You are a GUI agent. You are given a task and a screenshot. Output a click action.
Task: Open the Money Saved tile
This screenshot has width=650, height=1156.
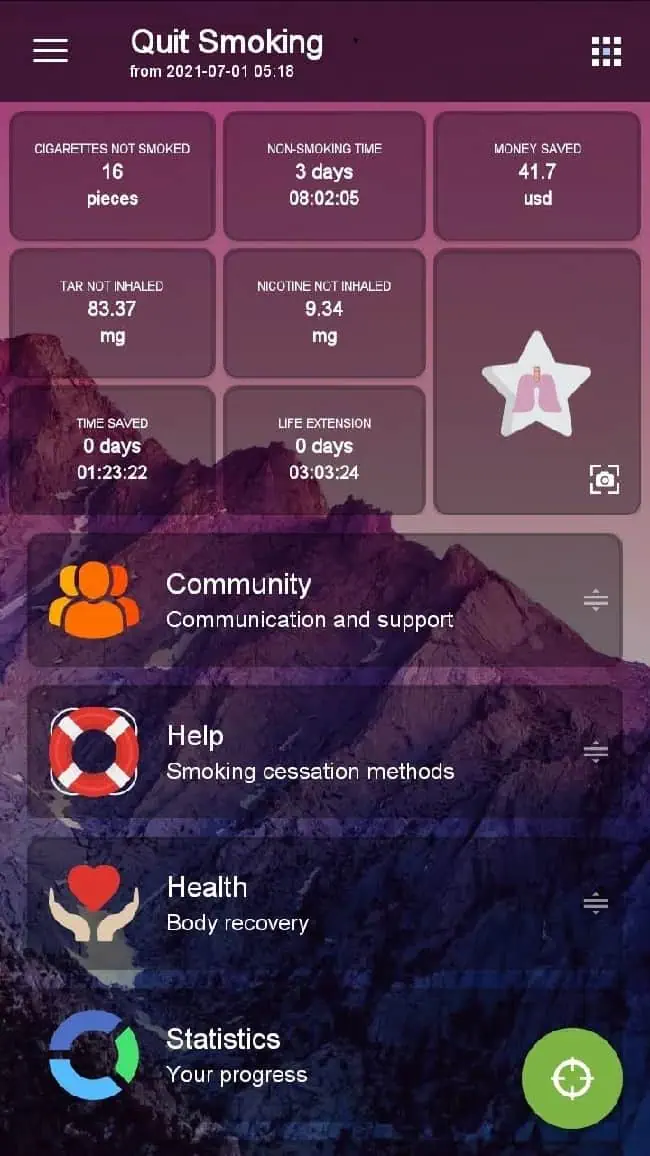pyautogui.click(x=537, y=175)
